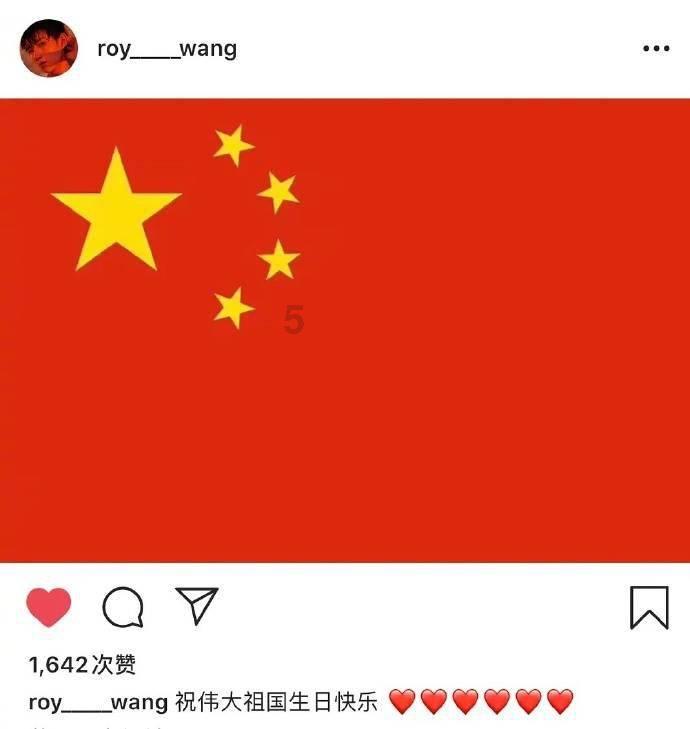690x729 pixels.
Task: Open roy____wang's profile picture
Action: coord(48,48)
